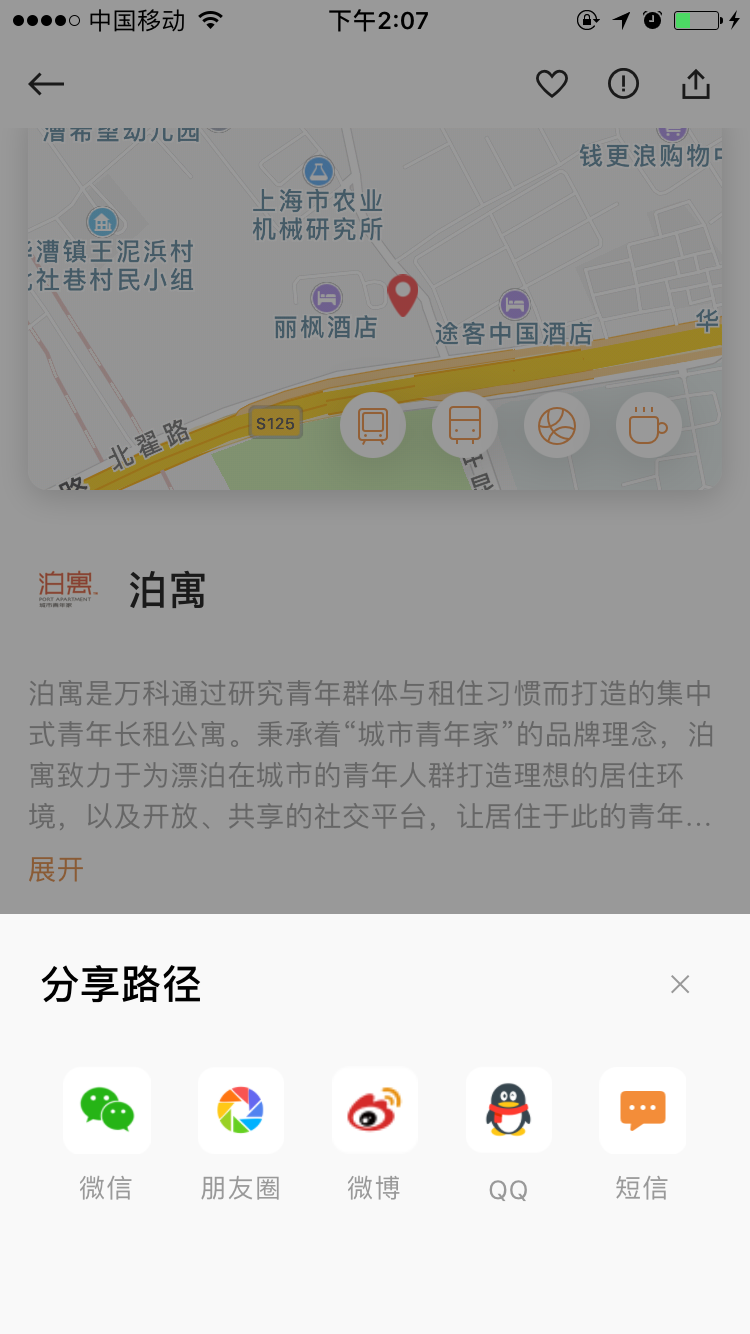Expand the description with 展开
Image resolution: width=750 pixels, height=1334 pixels.
pos(56,869)
